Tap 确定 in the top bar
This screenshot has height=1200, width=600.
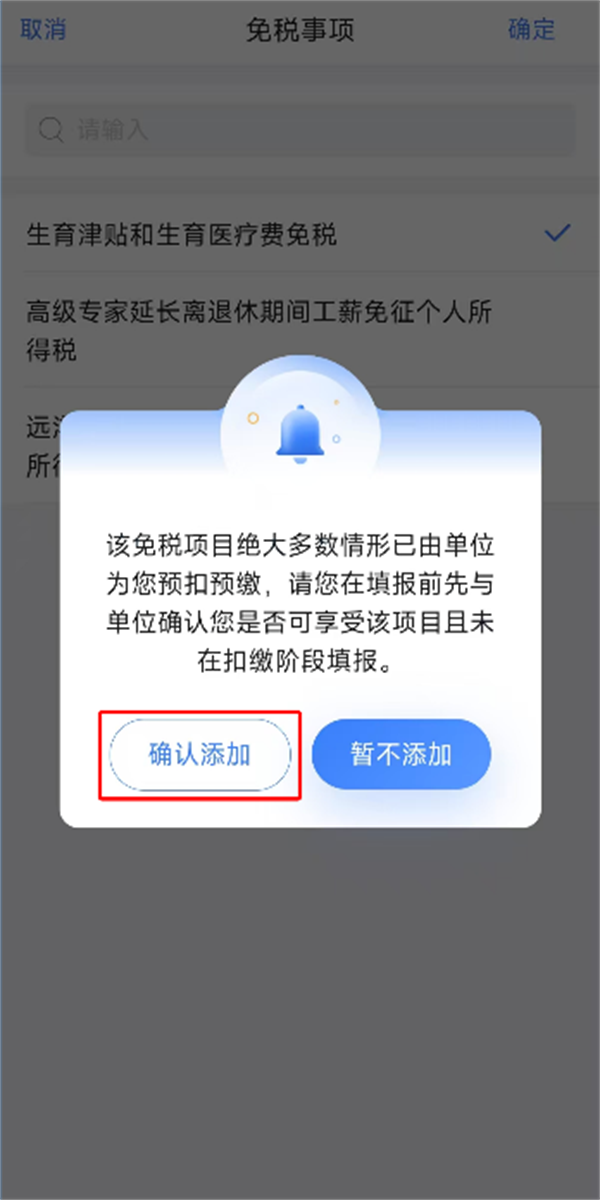(x=531, y=30)
